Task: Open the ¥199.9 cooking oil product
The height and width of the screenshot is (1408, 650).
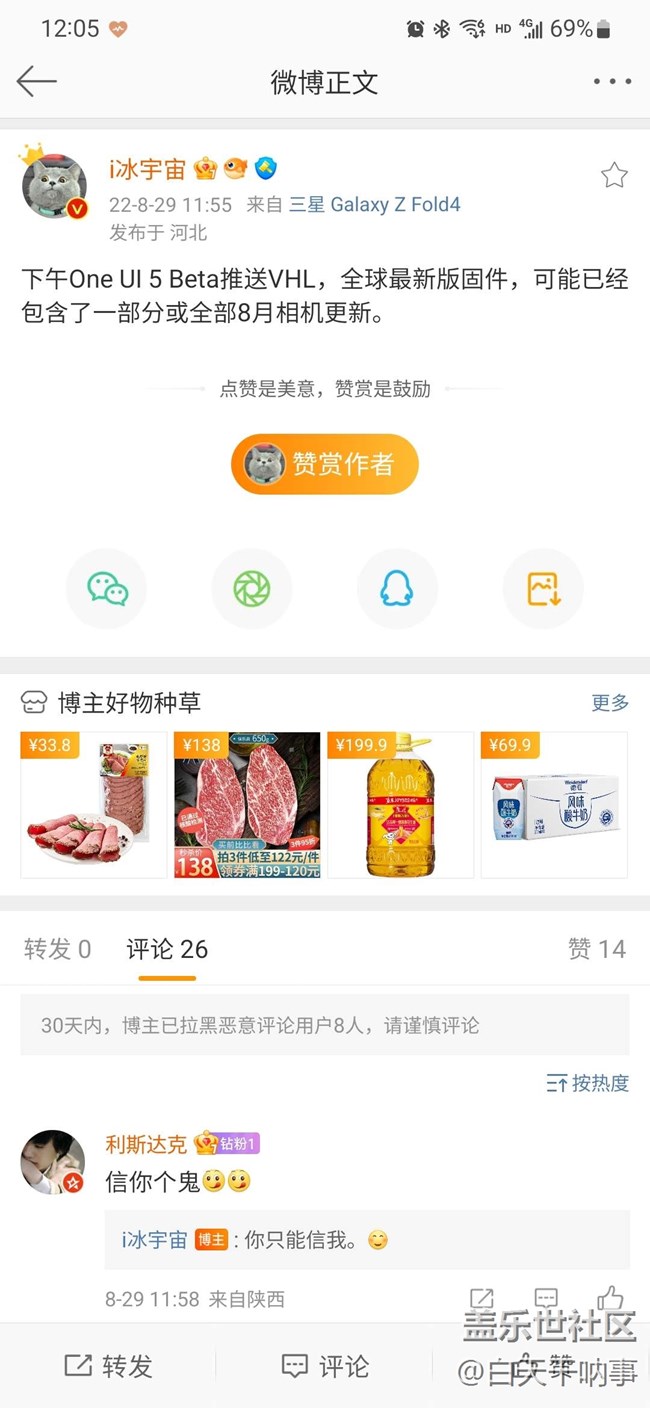Action: coord(400,805)
